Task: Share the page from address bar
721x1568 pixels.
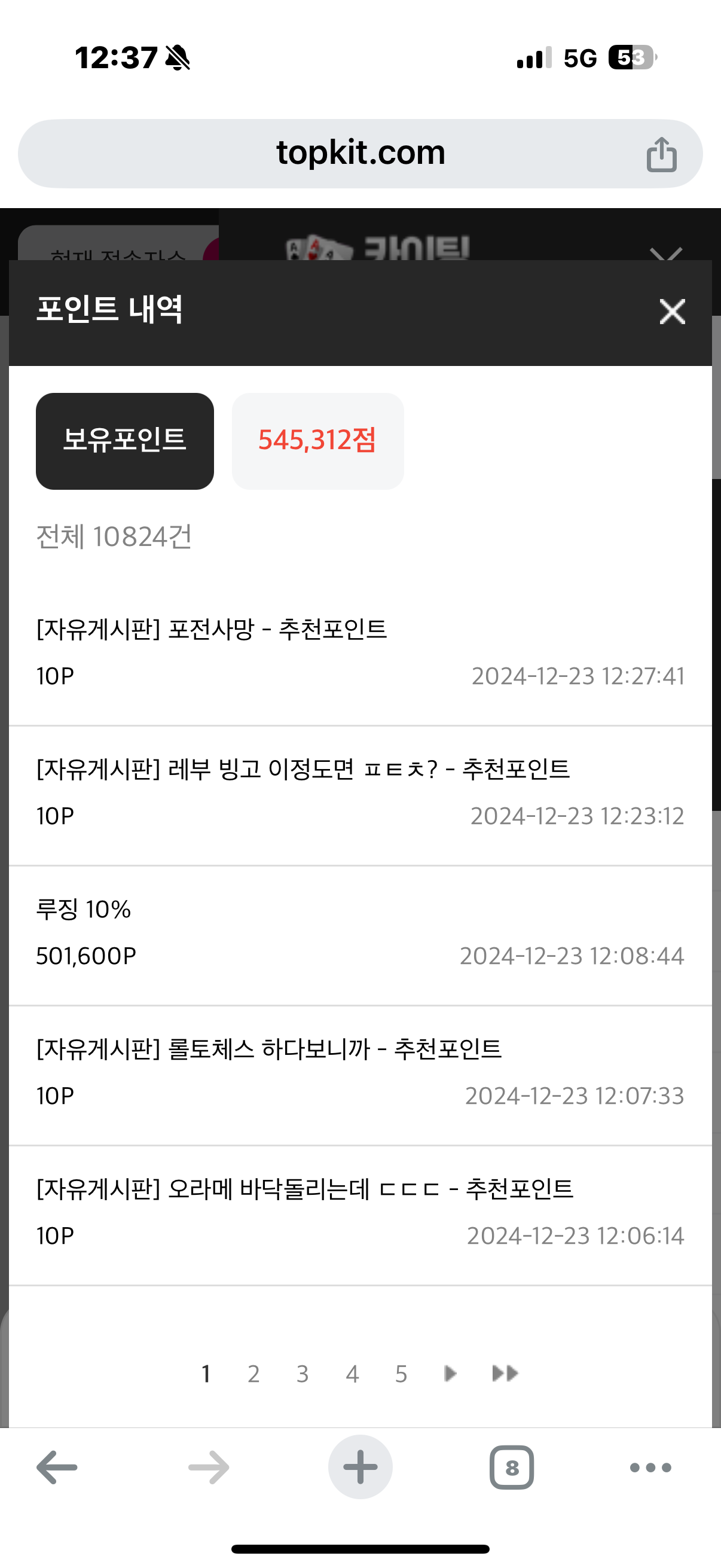Action: (661, 154)
